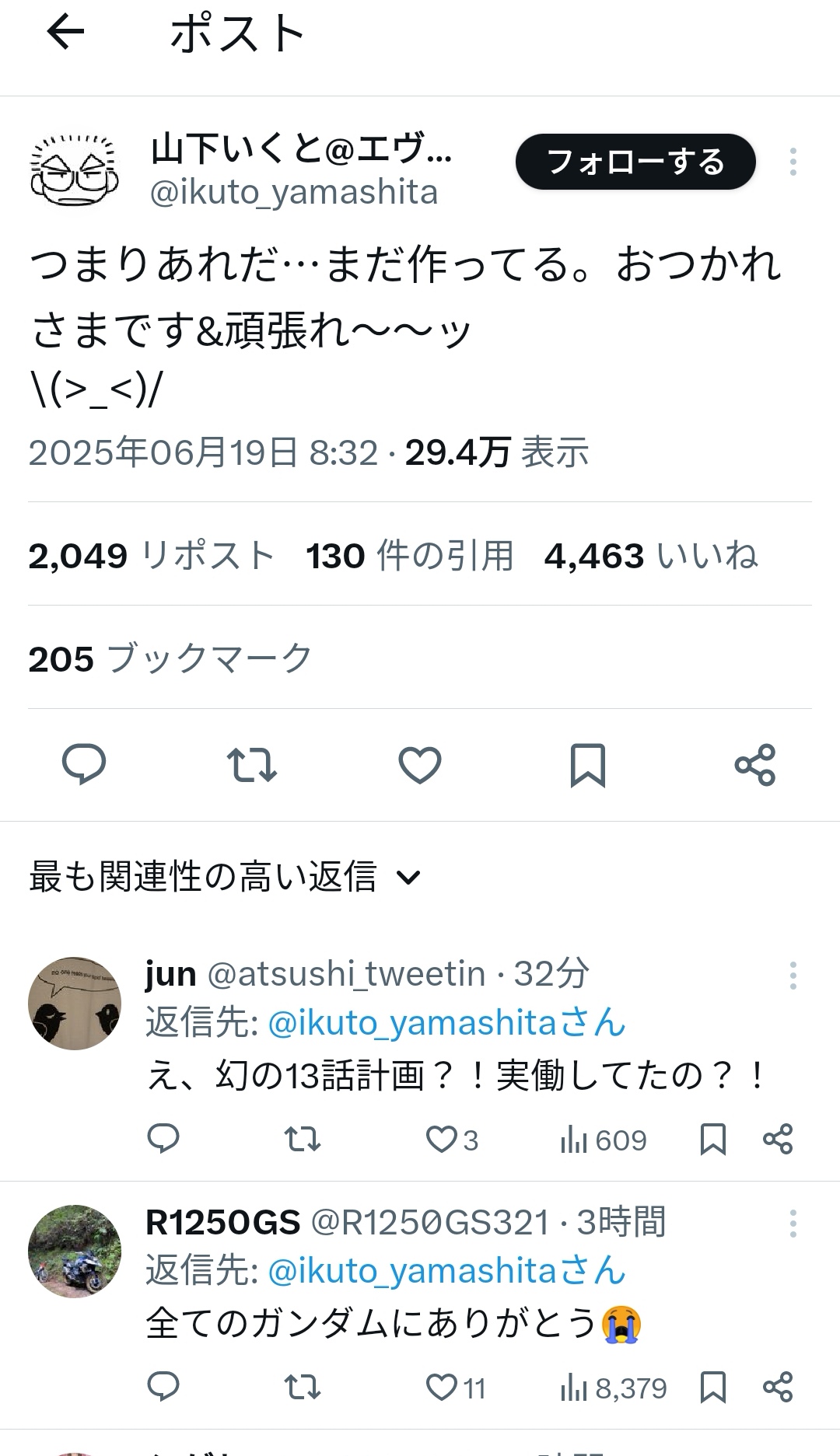Reply to R1250GS's comment
The width and height of the screenshot is (840, 1456).
163,1386
